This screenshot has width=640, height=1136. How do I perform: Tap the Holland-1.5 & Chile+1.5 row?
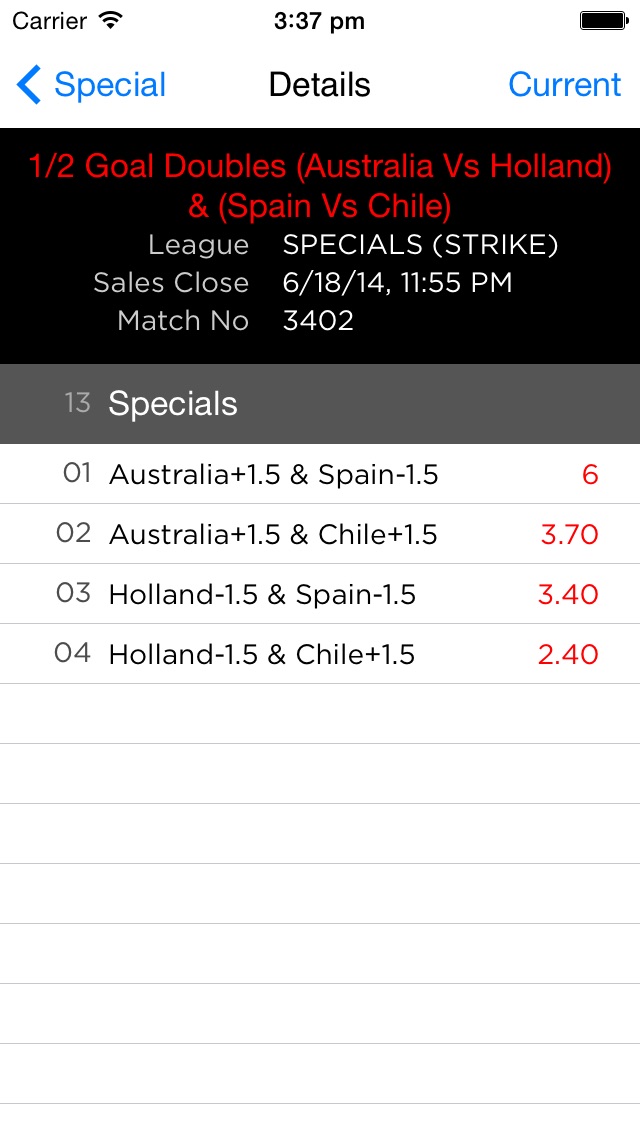click(x=320, y=654)
